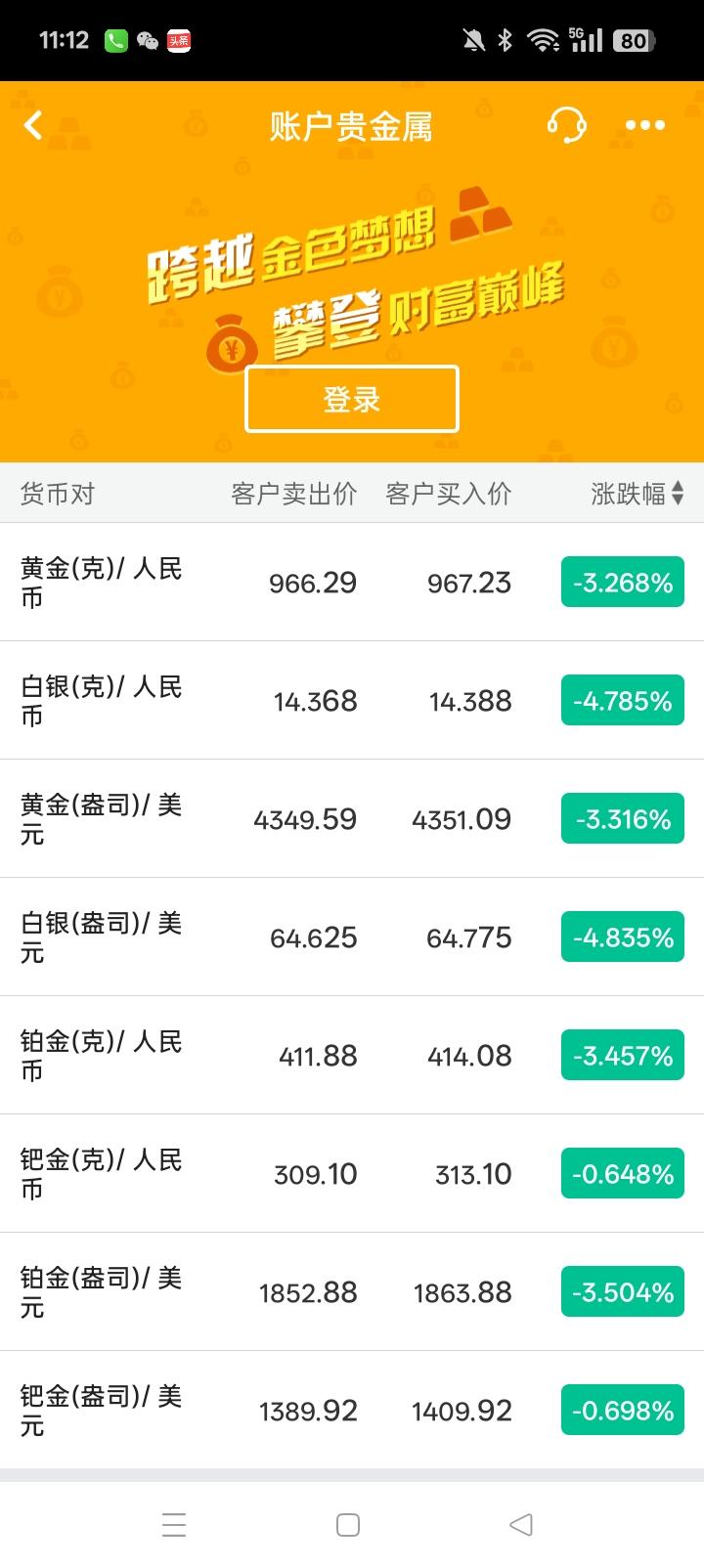Click the three-dot more options icon
Image resolution: width=704 pixels, height=1568 pixels.
coord(643,125)
